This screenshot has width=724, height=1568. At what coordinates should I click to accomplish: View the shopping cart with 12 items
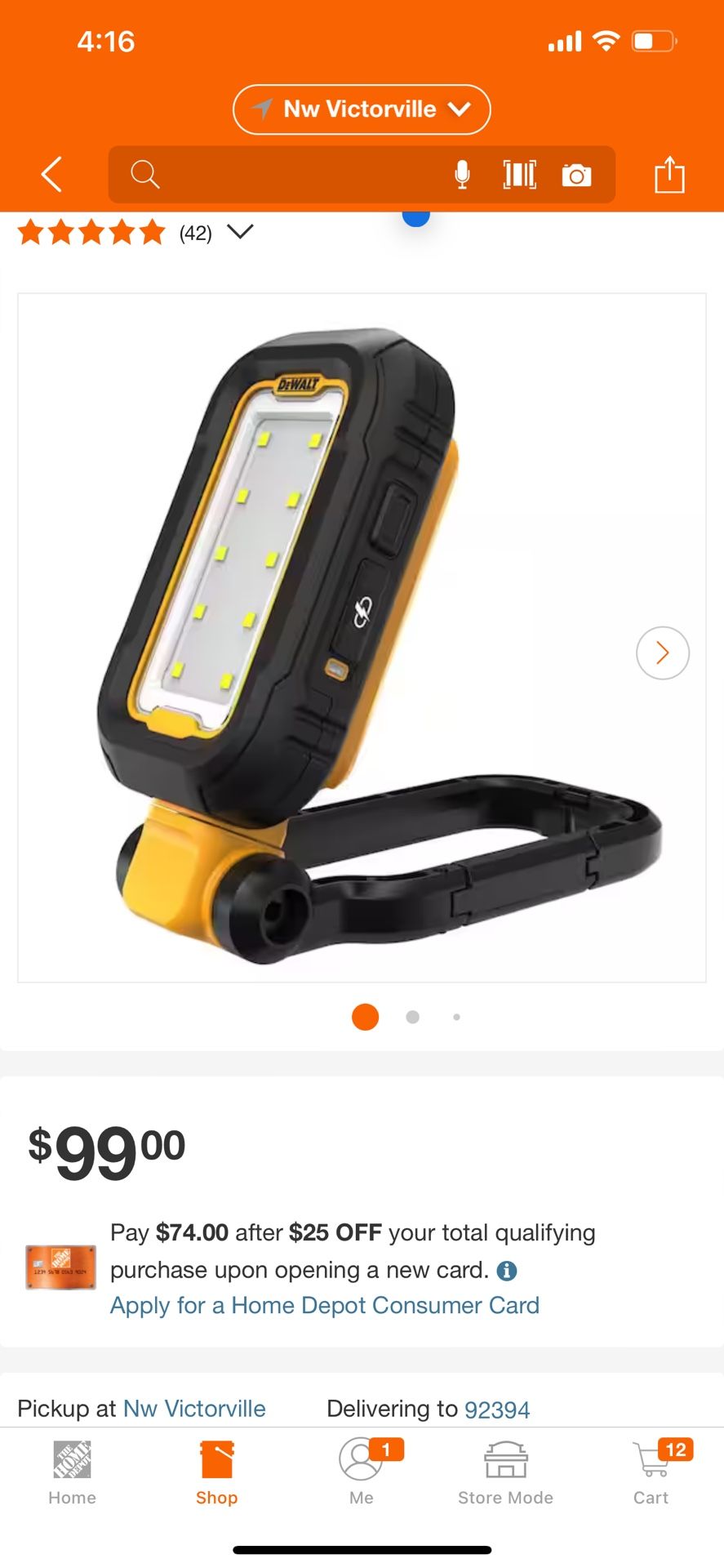point(650,1470)
